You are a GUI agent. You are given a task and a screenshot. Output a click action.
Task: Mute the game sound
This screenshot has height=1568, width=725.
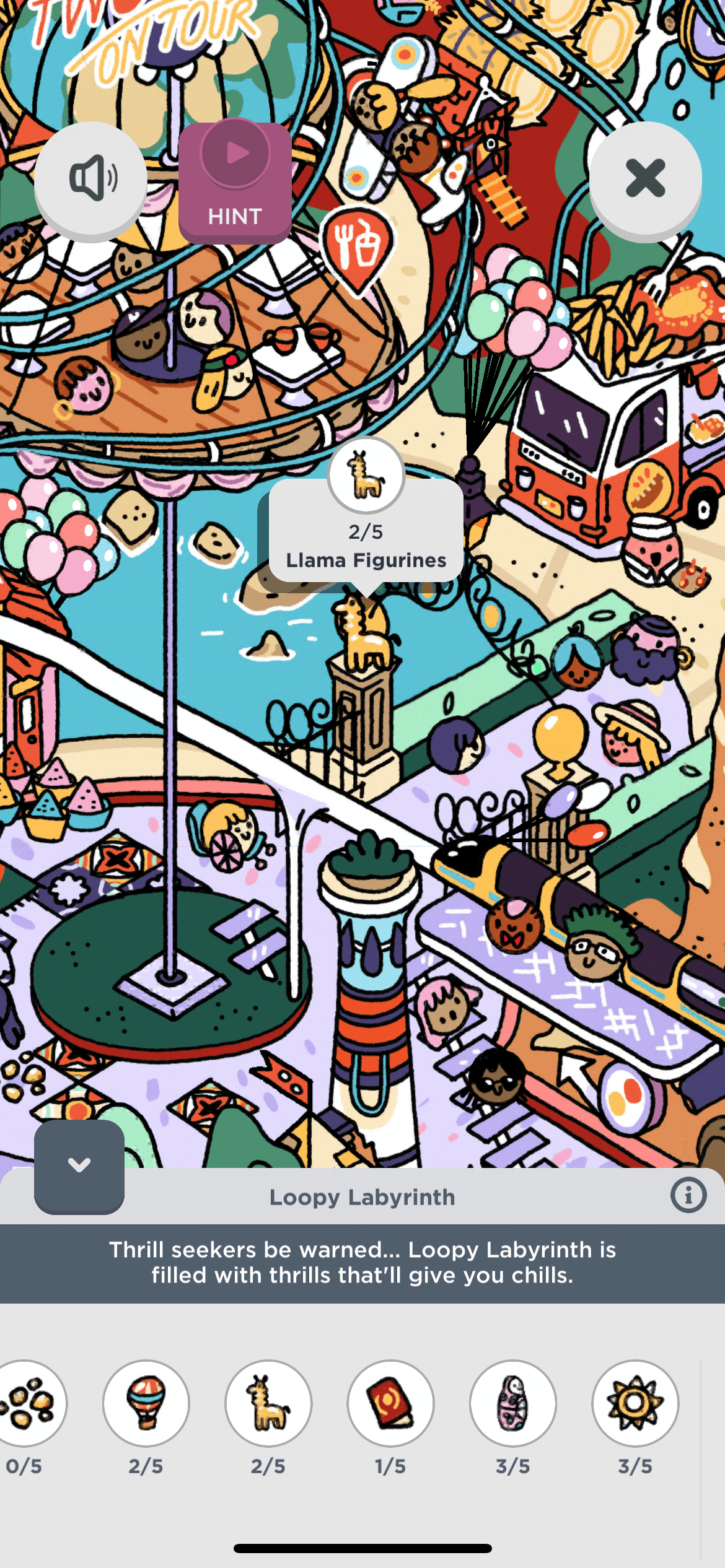(x=90, y=179)
